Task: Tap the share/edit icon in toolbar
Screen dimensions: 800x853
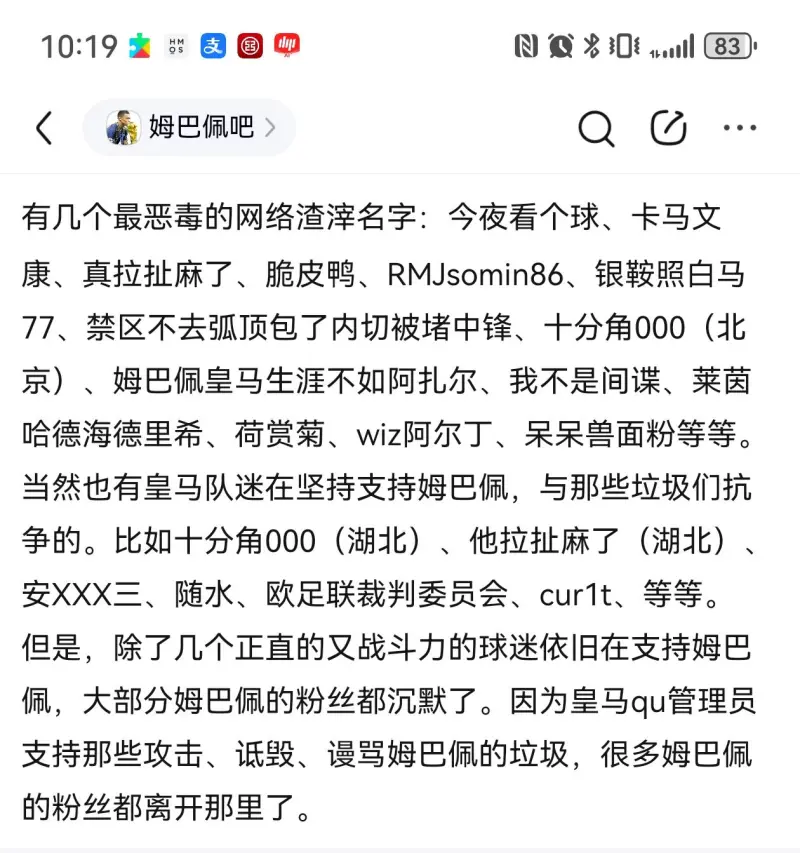Action: pyautogui.click(x=668, y=127)
